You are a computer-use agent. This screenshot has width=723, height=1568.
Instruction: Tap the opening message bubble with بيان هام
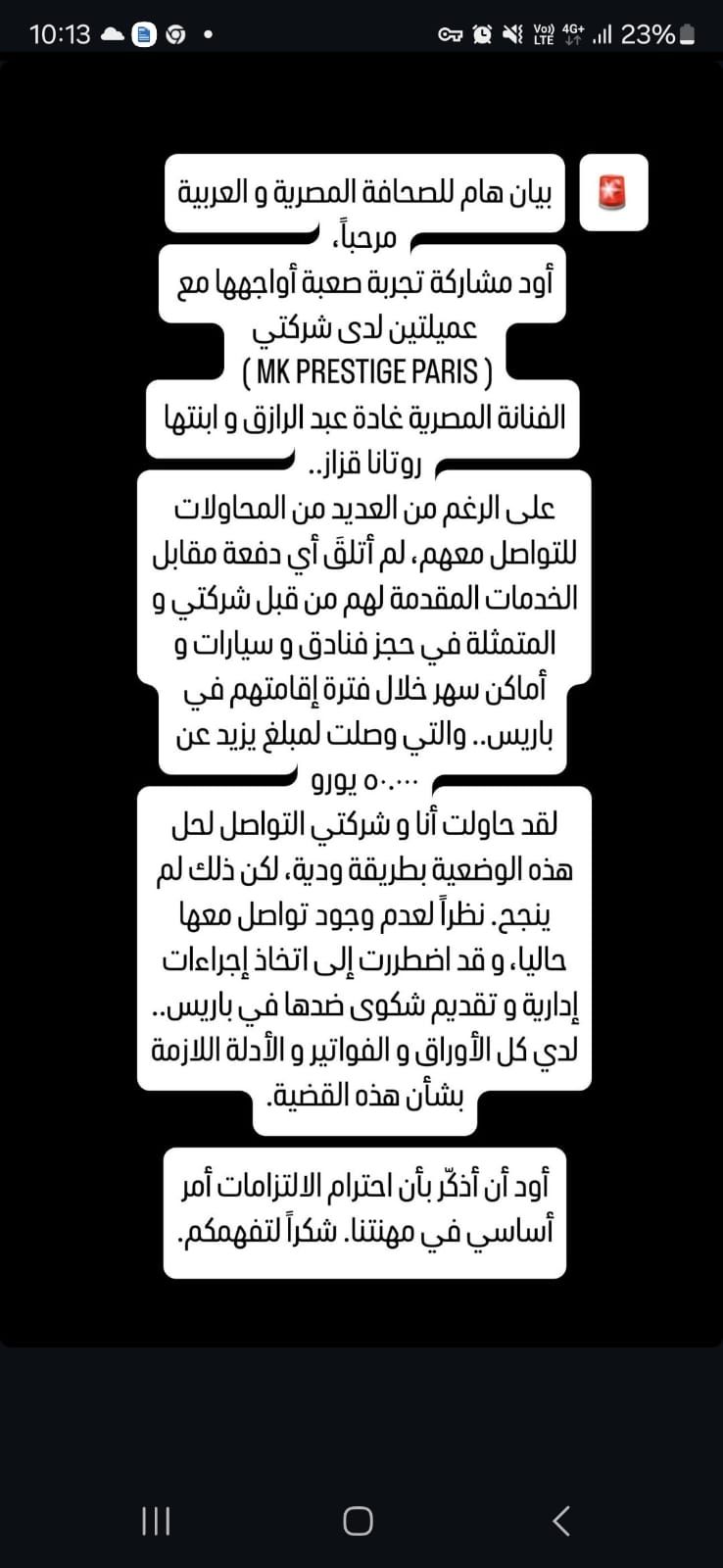[x=364, y=193]
